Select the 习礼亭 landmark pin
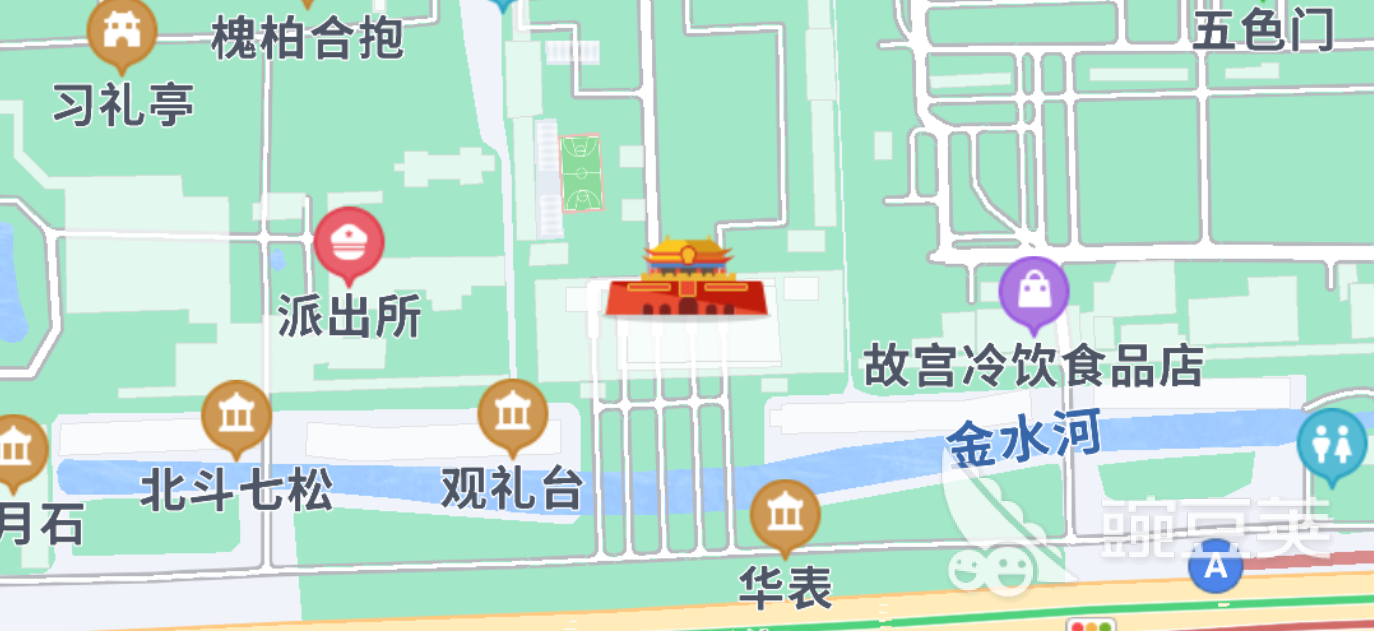The width and height of the screenshot is (1374, 631). click(122, 30)
